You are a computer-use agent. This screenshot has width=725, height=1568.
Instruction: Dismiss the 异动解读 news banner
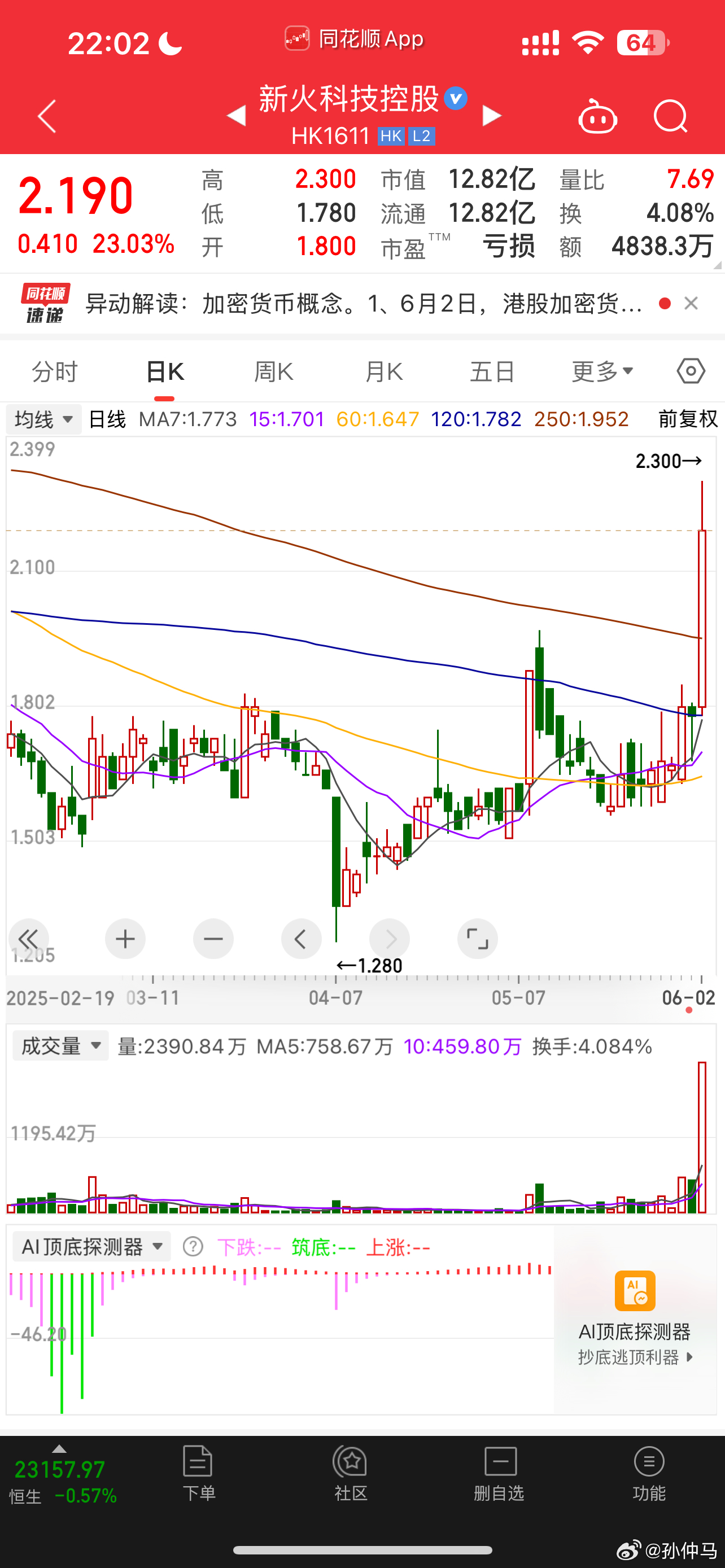click(x=691, y=303)
